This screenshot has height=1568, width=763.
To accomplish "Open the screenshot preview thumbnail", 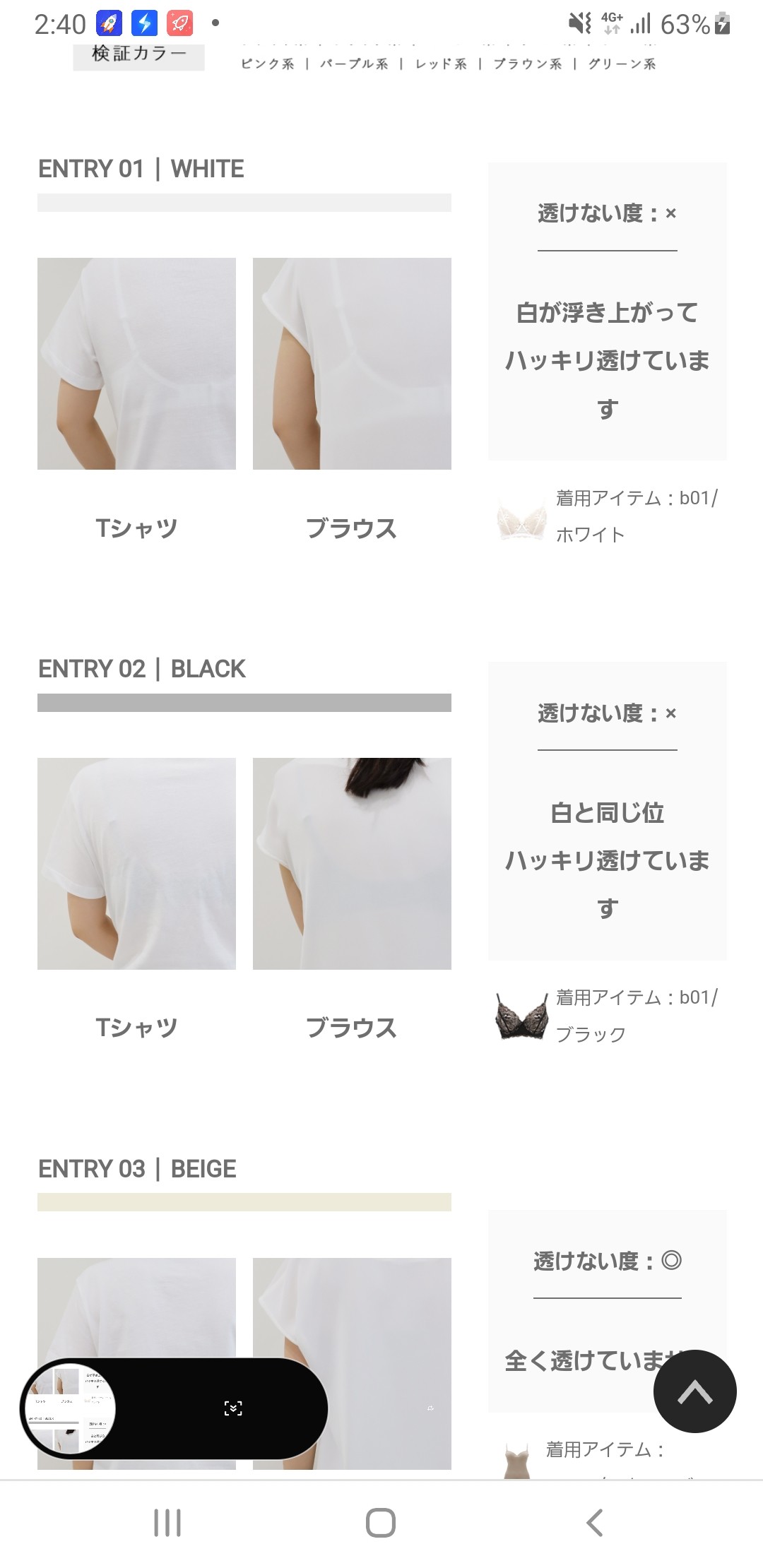I will pyautogui.click(x=69, y=1408).
